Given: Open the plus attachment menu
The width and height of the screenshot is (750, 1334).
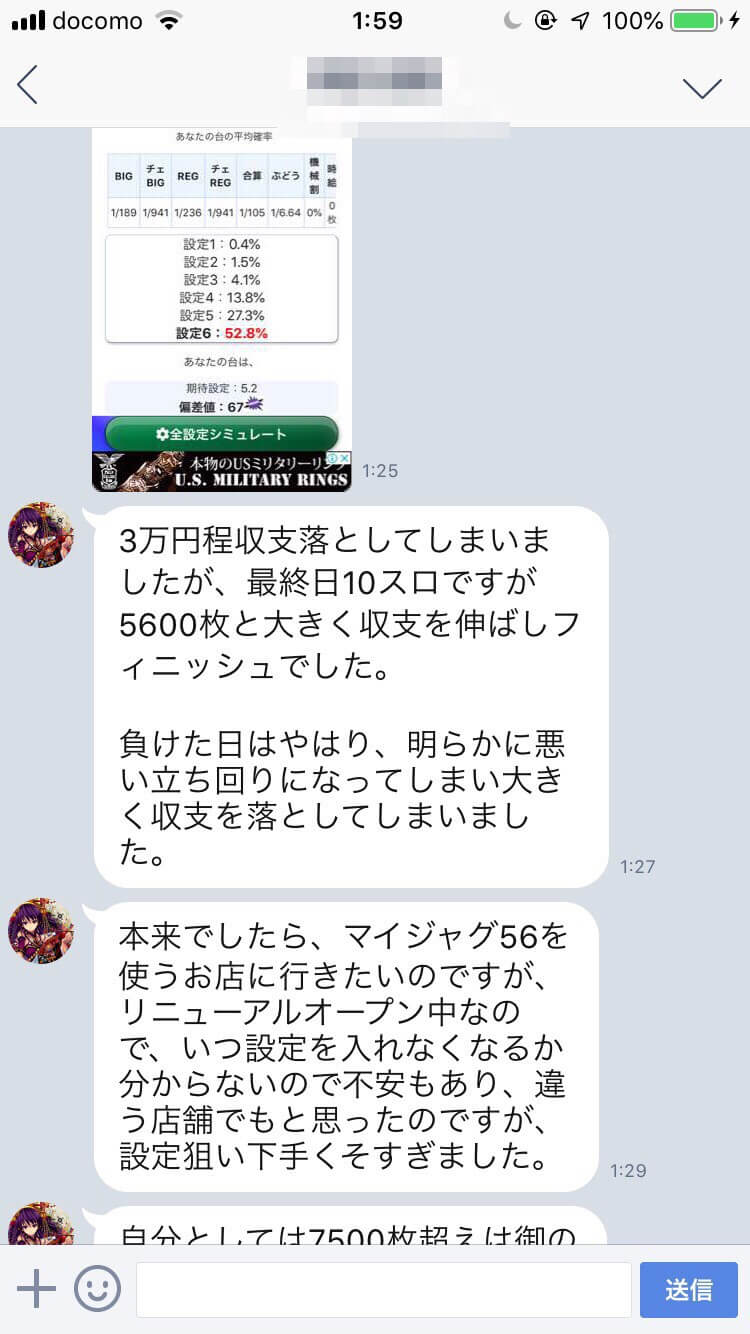Looking at the screenshot, I should pos(37,1290).
